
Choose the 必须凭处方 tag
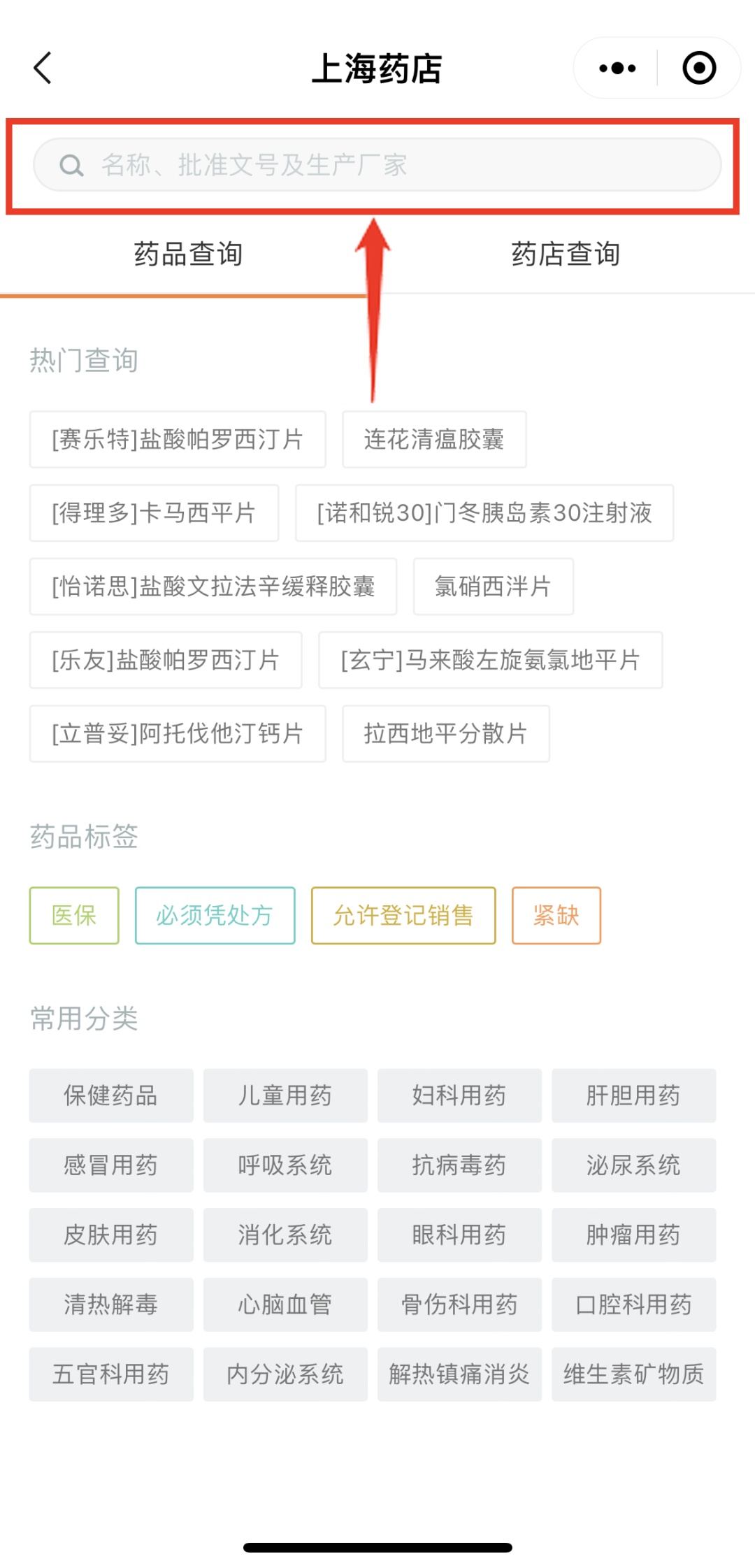215,916
